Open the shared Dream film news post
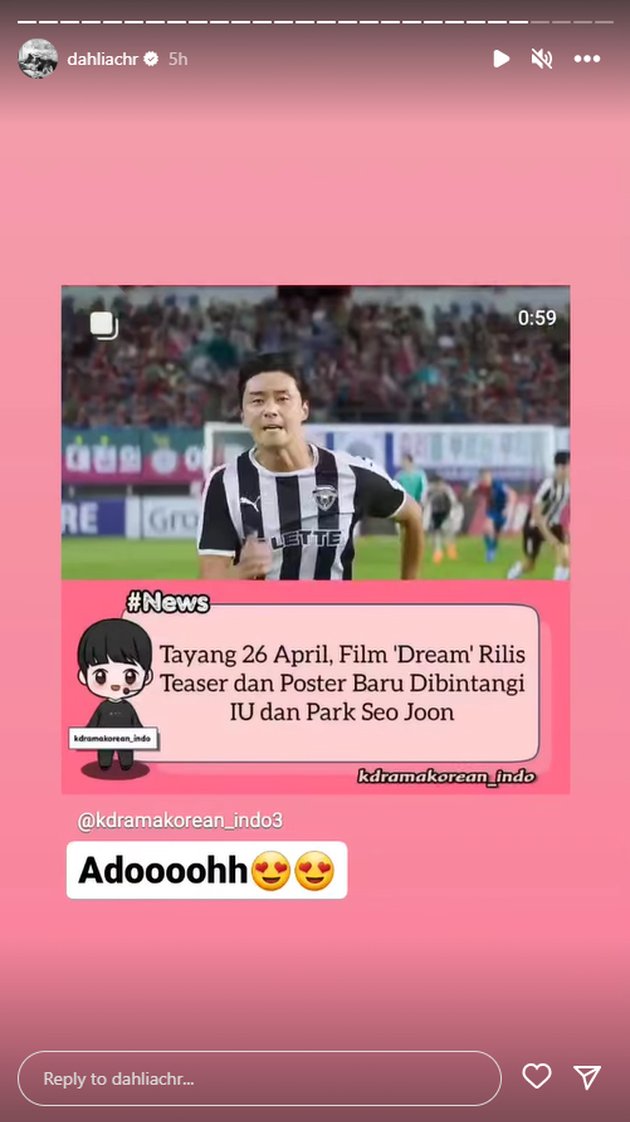 [315, 540]
